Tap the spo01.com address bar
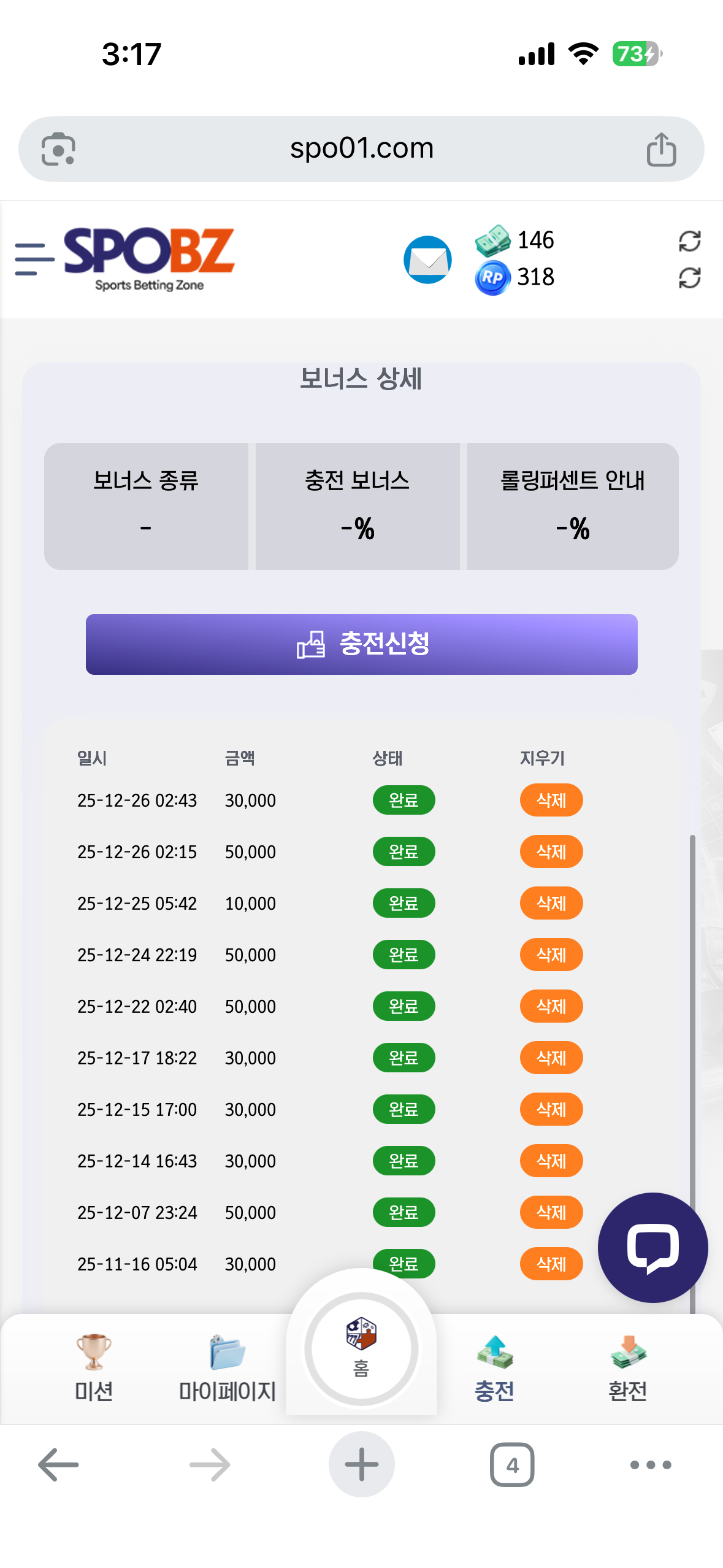The width and height of the screenshot is (723, 1568). (x=361, y=148)
